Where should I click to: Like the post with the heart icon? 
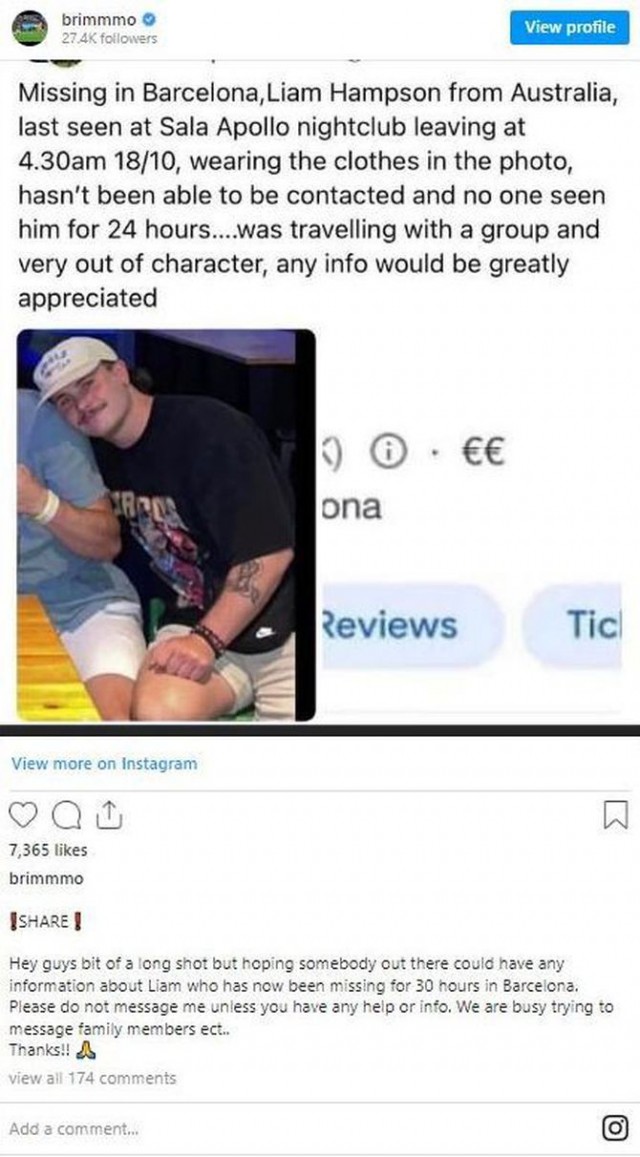[21, 817]
